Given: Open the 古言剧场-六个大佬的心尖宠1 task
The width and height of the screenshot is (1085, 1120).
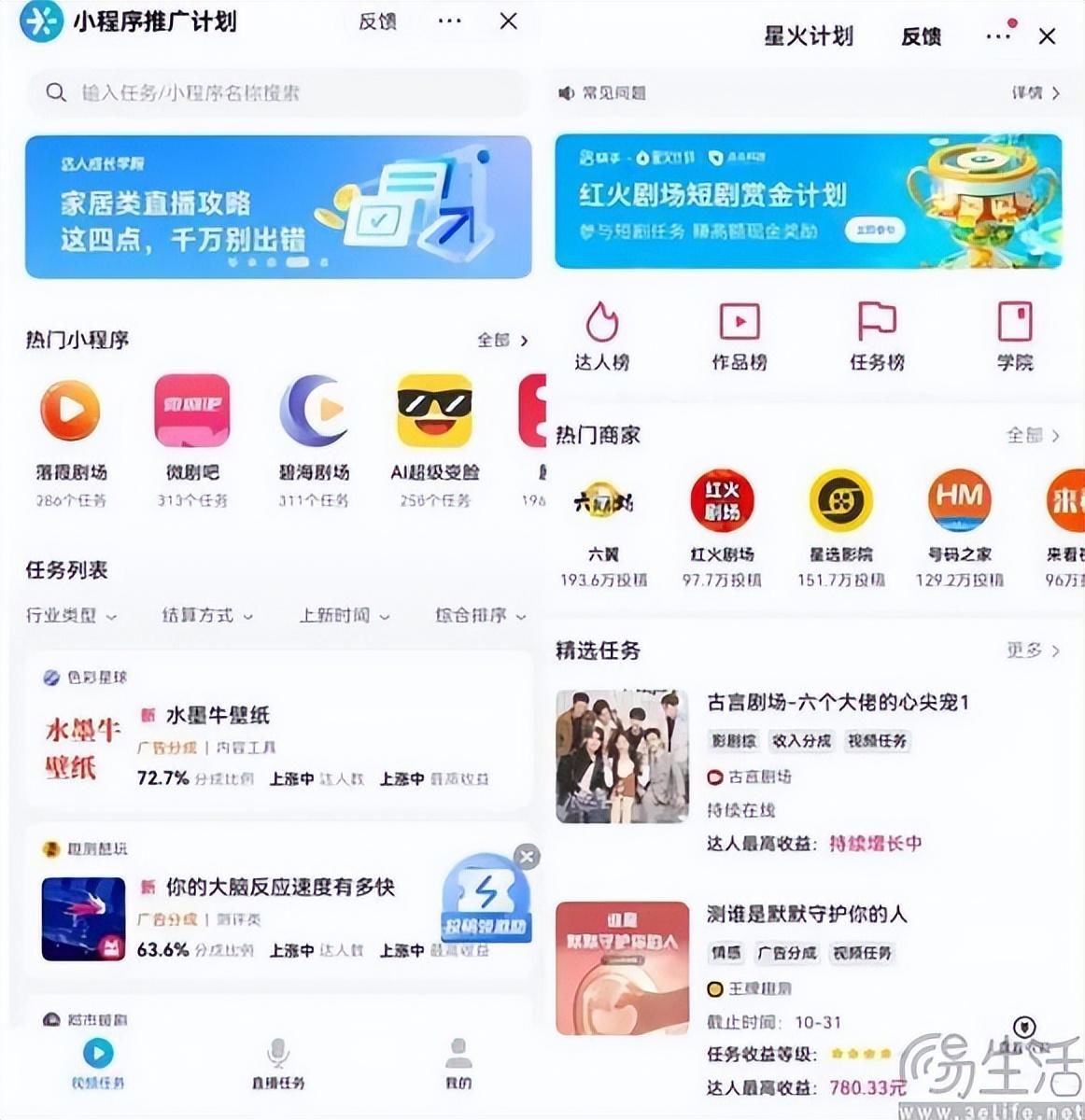Looking at the screenshot, I should (x=808, y=756).
